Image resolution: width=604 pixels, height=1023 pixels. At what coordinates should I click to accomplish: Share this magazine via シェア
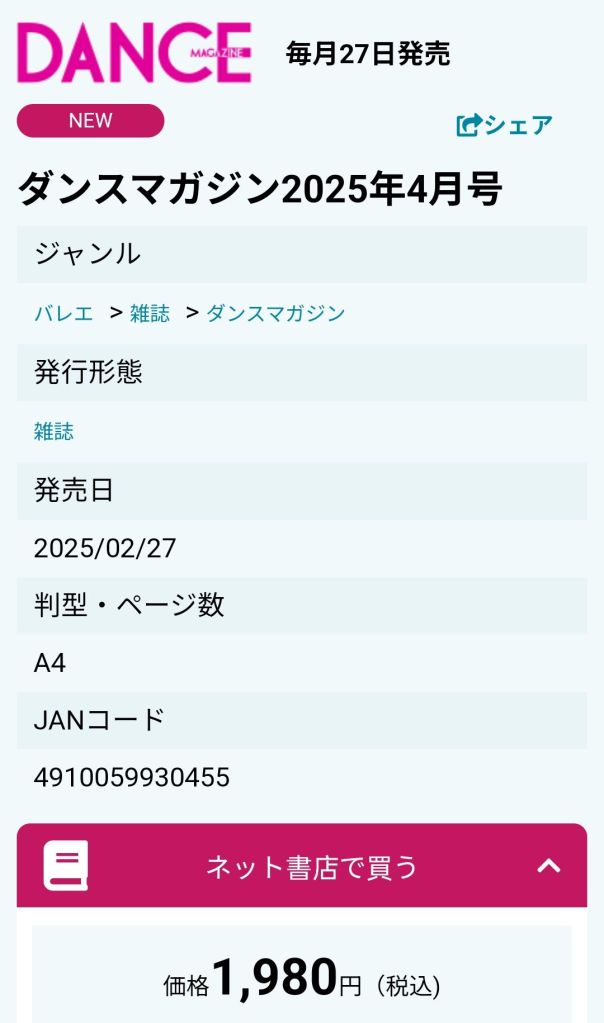[x=504, y=125]
